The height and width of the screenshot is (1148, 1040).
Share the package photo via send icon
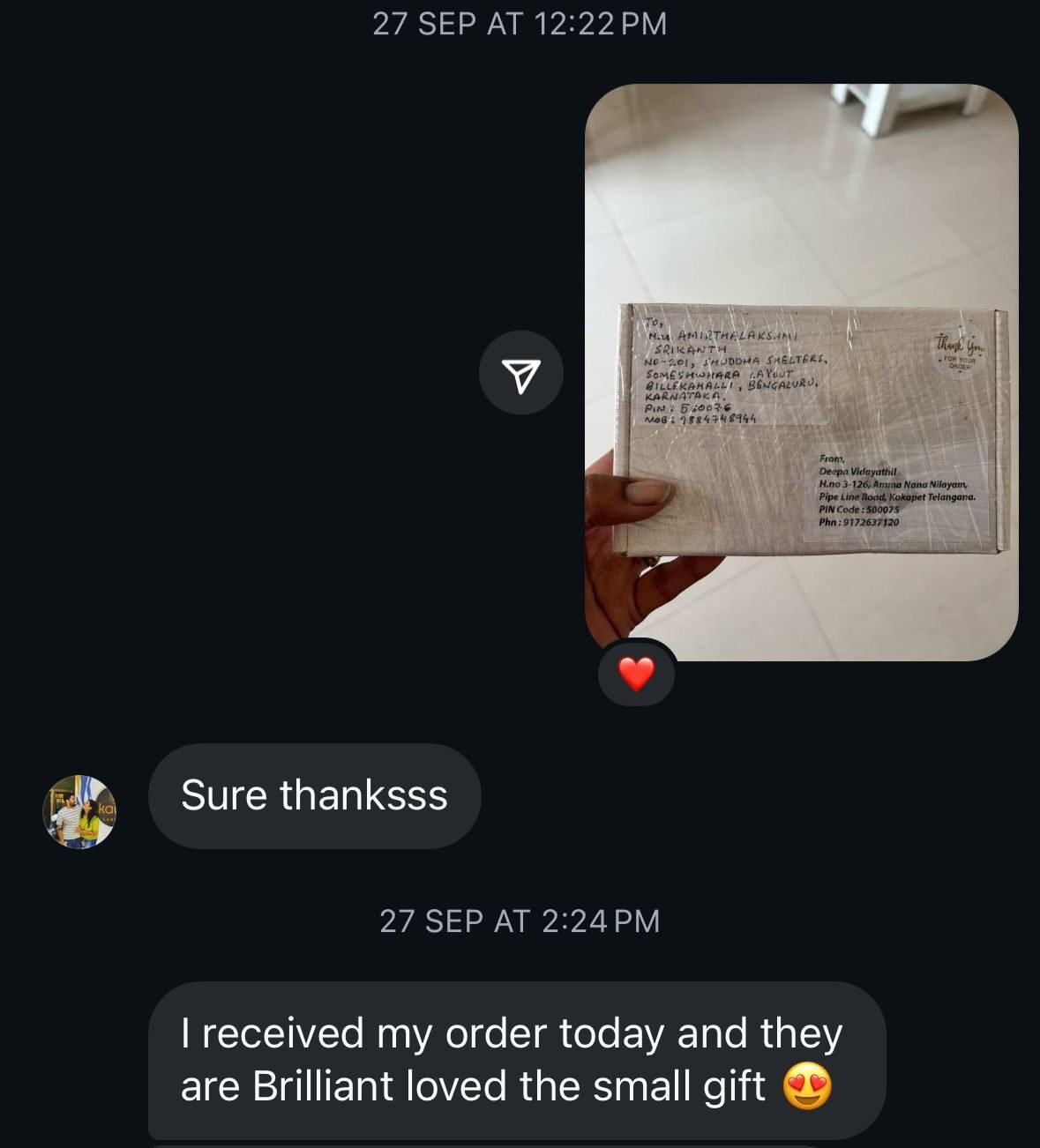[520, 373]
